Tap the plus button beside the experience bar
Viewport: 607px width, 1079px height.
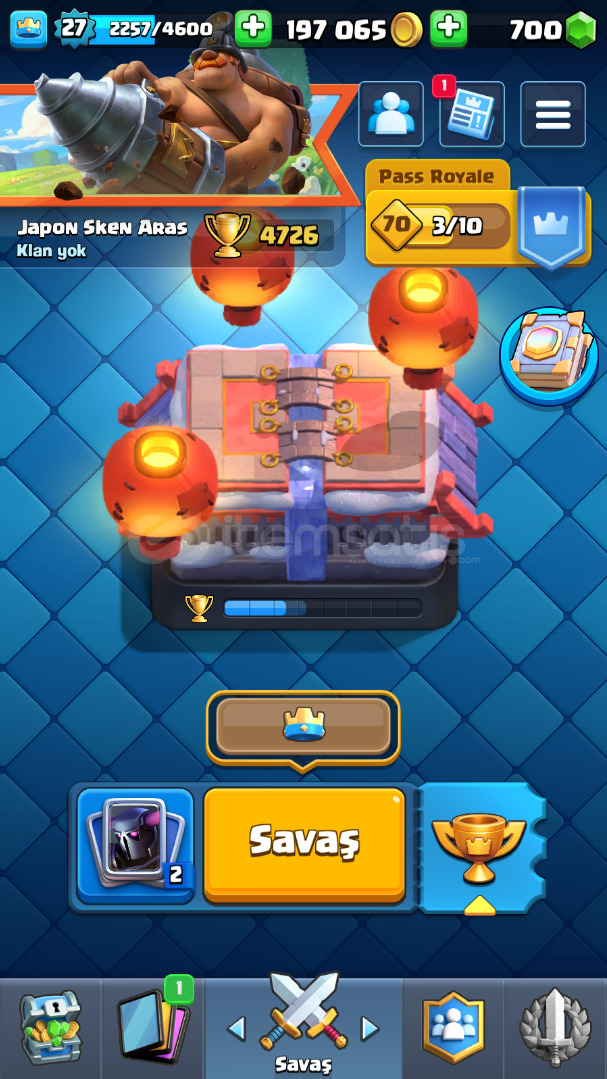[x=253, y=29]
